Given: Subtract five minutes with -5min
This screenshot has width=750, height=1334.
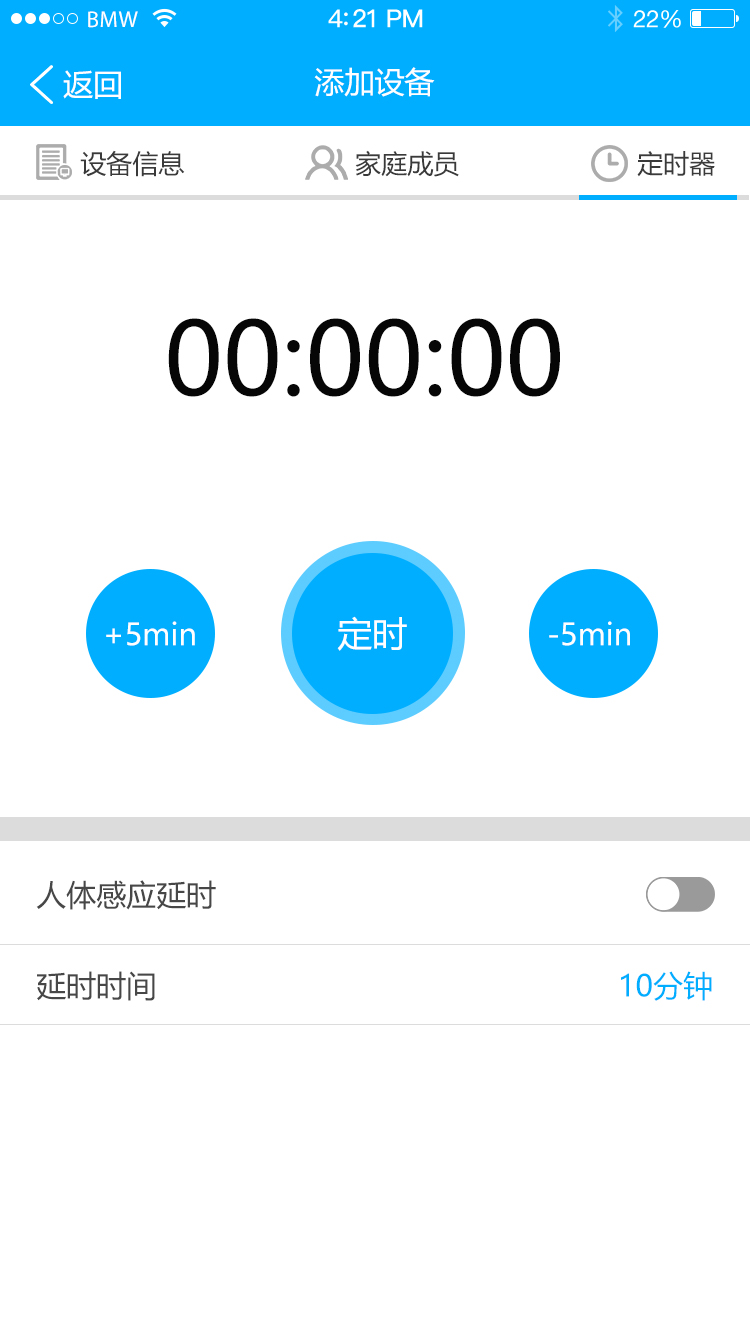Looking at the screenshot, I should point(593,633).
